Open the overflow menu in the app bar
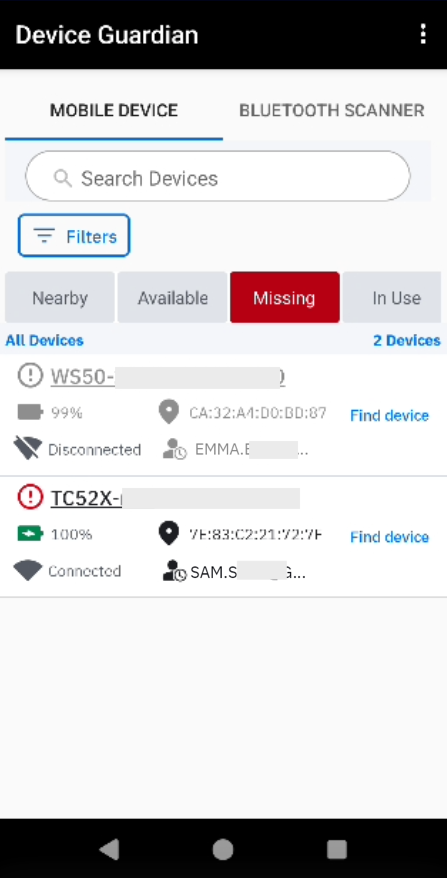The height and width of the screenshot is (878, 447). click(x=423, y=34)
